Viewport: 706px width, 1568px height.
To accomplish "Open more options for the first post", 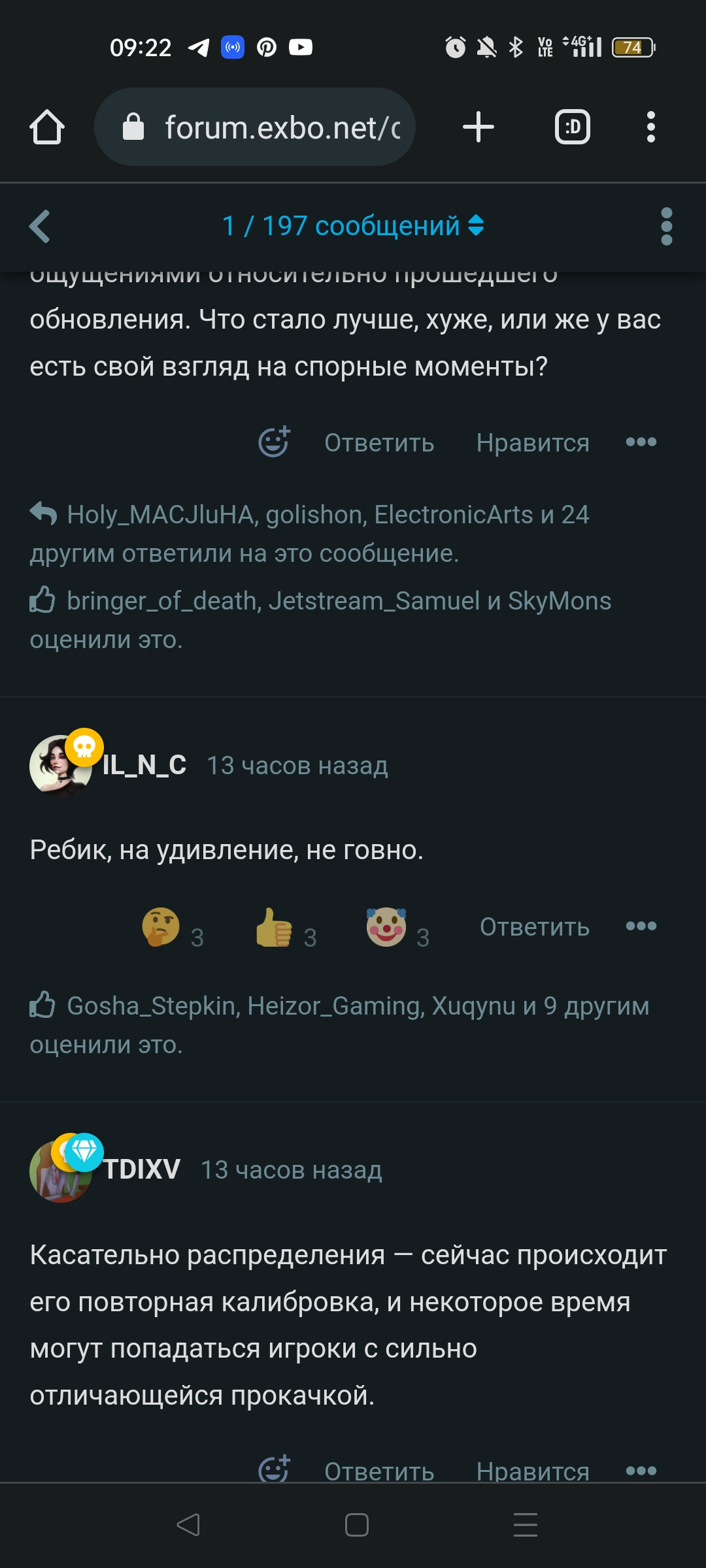I will coord(641,442).
